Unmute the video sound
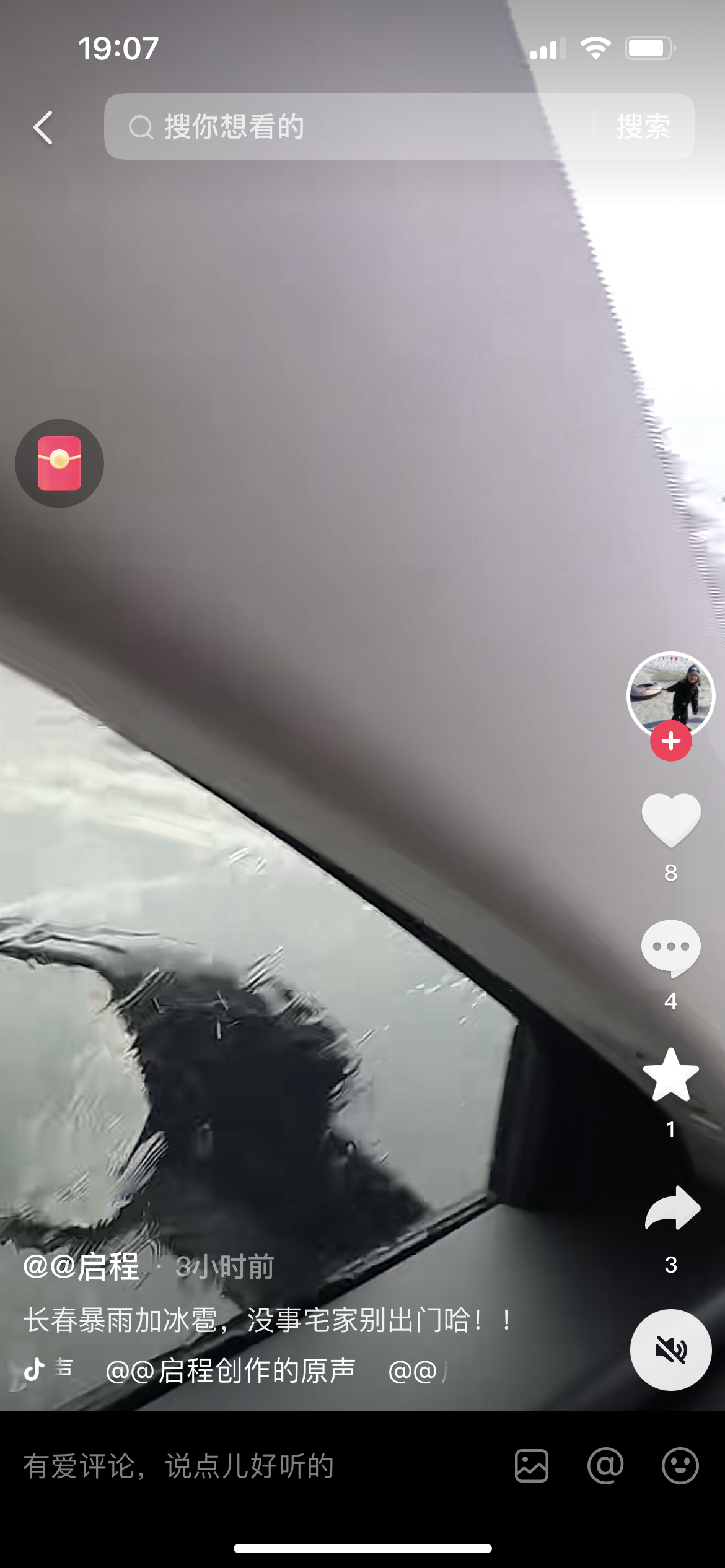 pos(670,1350)
